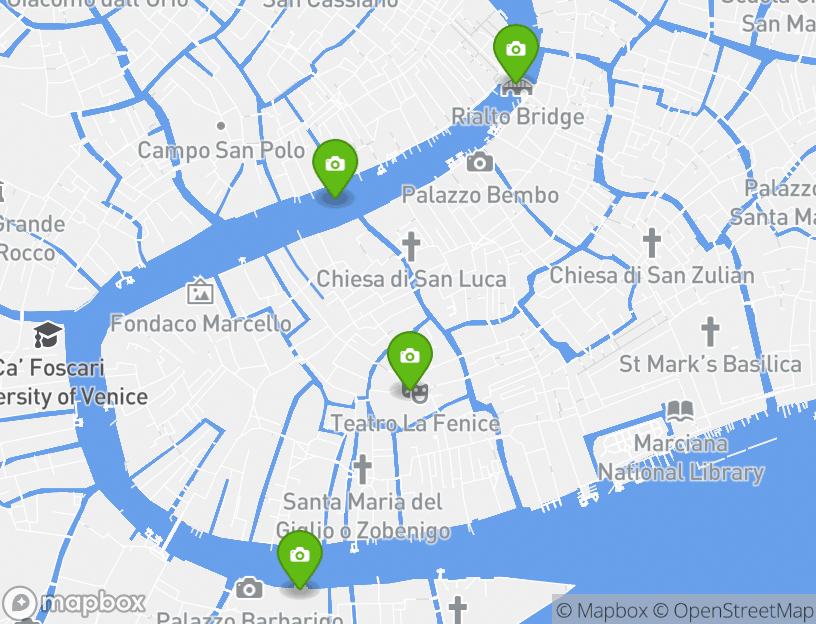The height and width of the screenshot is (624, 816).
Task: Open the green camera marker at Teatro La Fenice
Action: click(409, 357)
